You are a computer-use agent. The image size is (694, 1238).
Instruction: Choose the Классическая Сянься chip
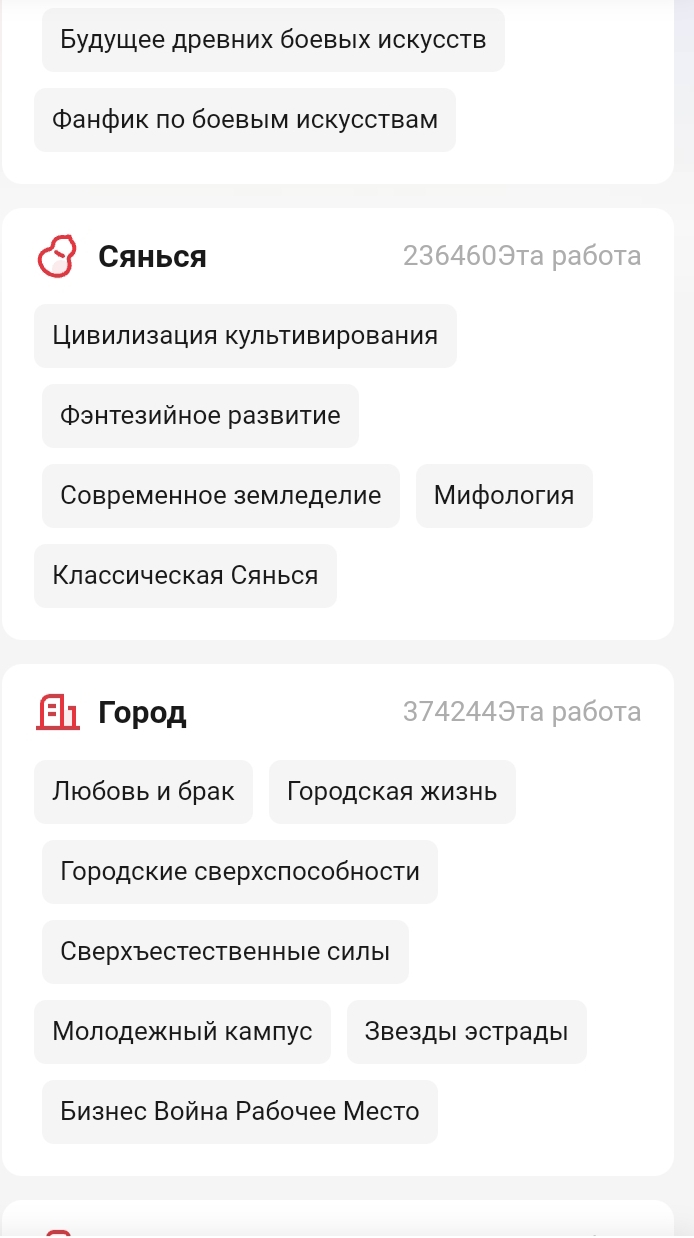point(185,576)
